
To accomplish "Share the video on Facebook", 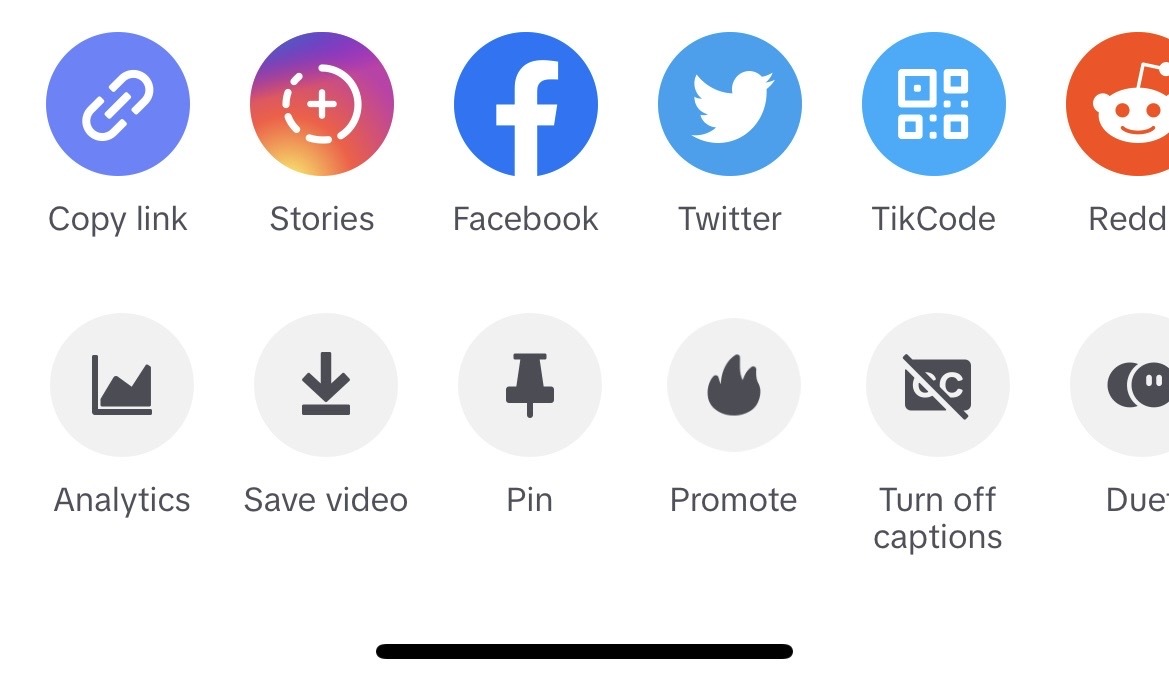I will tap(526, 104).
